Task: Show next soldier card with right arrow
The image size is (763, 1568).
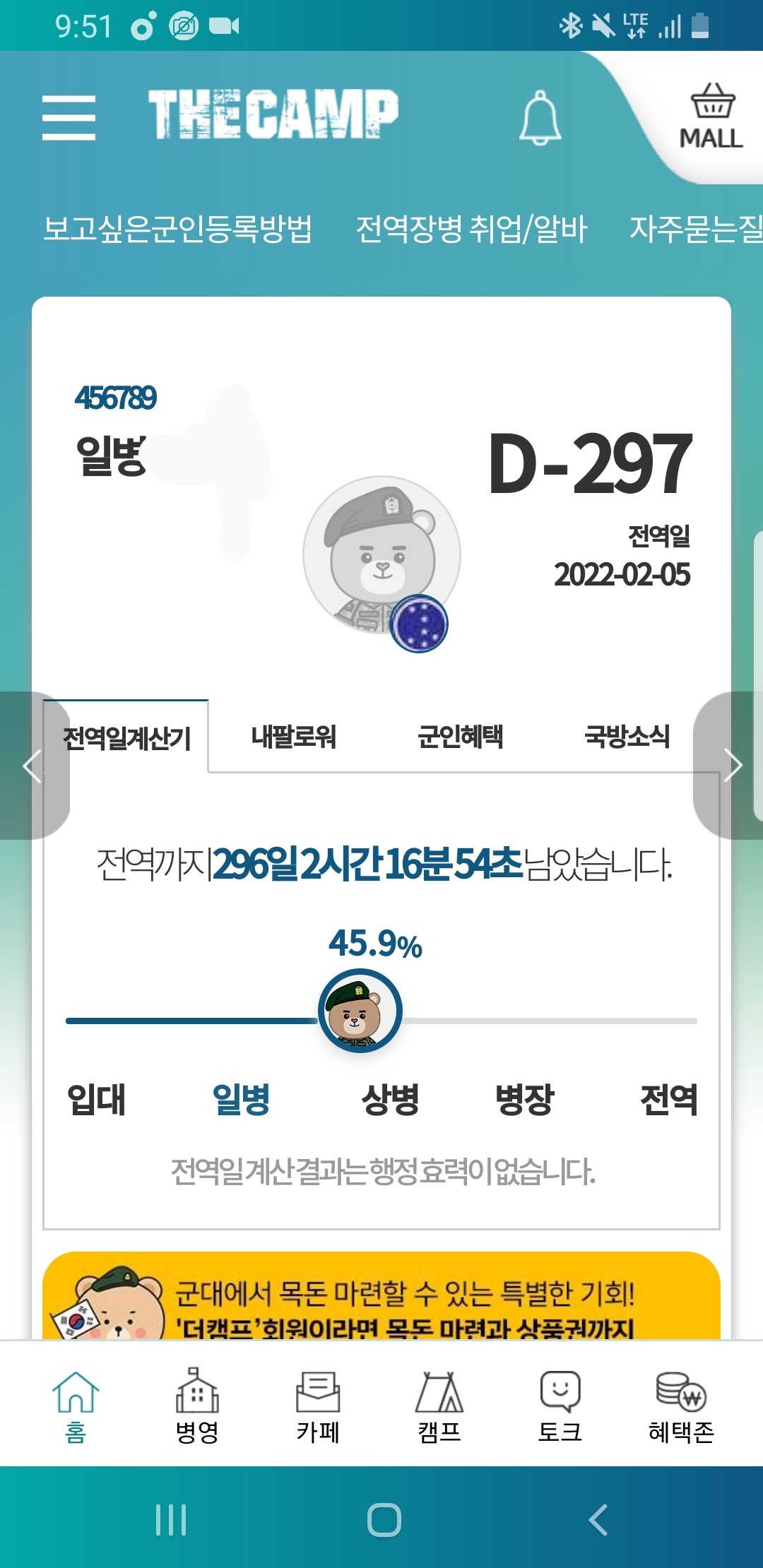Action: coord(733,766)
